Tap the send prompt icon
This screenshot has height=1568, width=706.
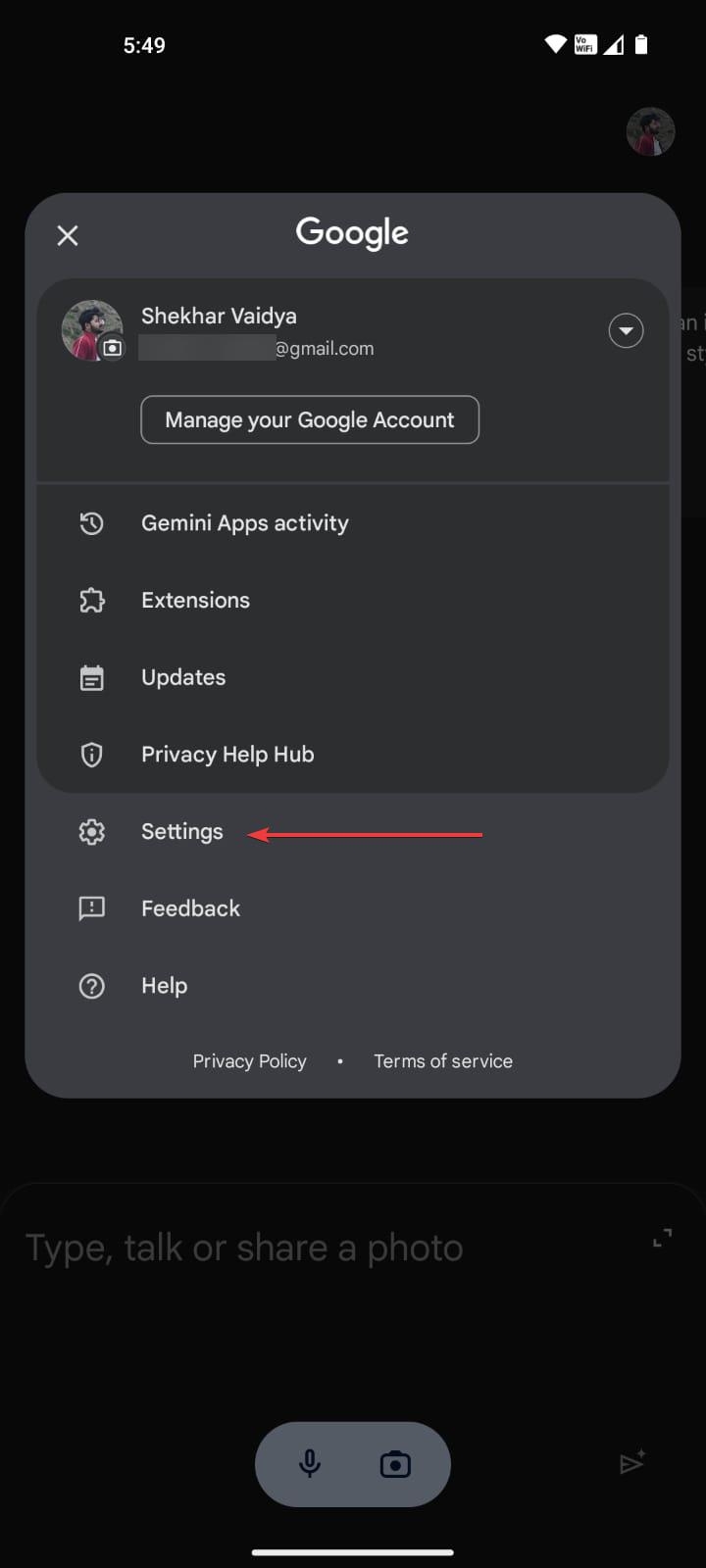[632, 1463]
